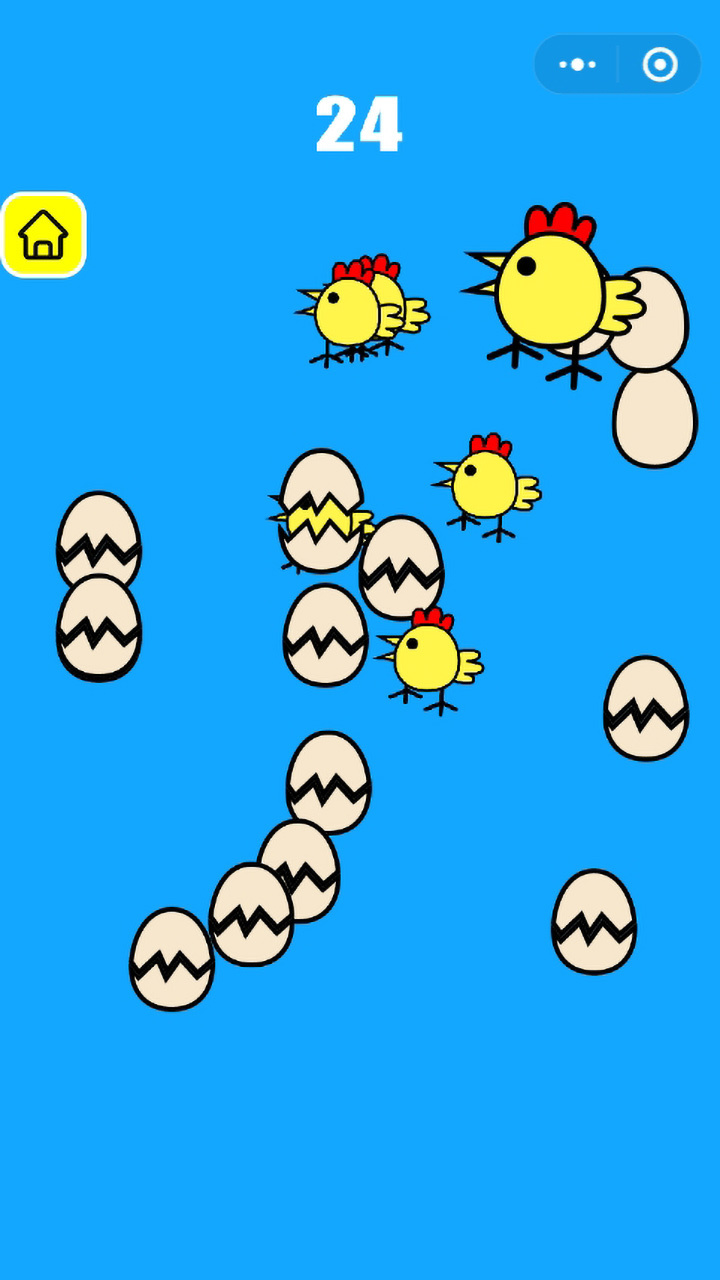Return to the game home screen
Viewport: 720px width, 1280px height.
point(43,235)
